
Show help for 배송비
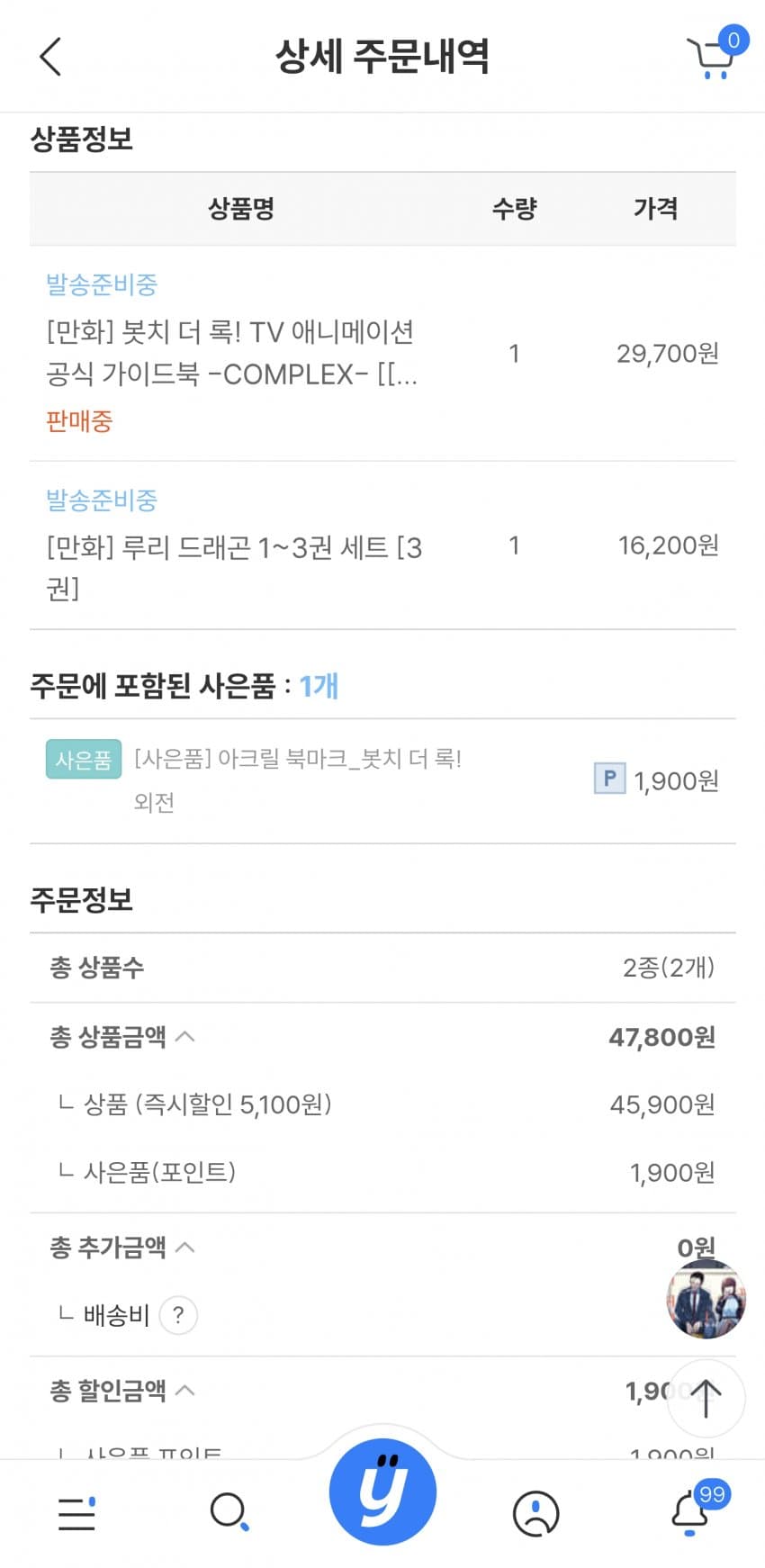click(x=178, y=1316)
